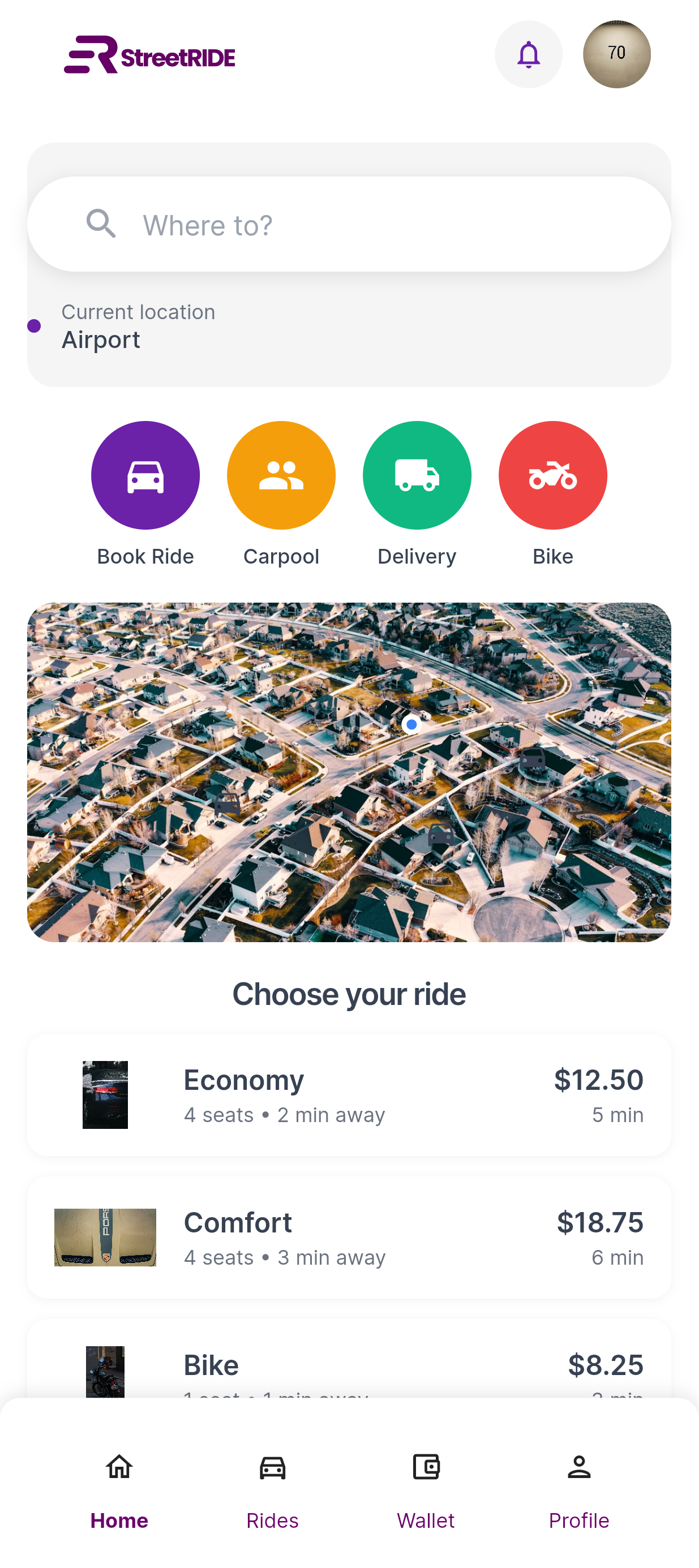
Task: Open the notifications bell
Action: 529,54
